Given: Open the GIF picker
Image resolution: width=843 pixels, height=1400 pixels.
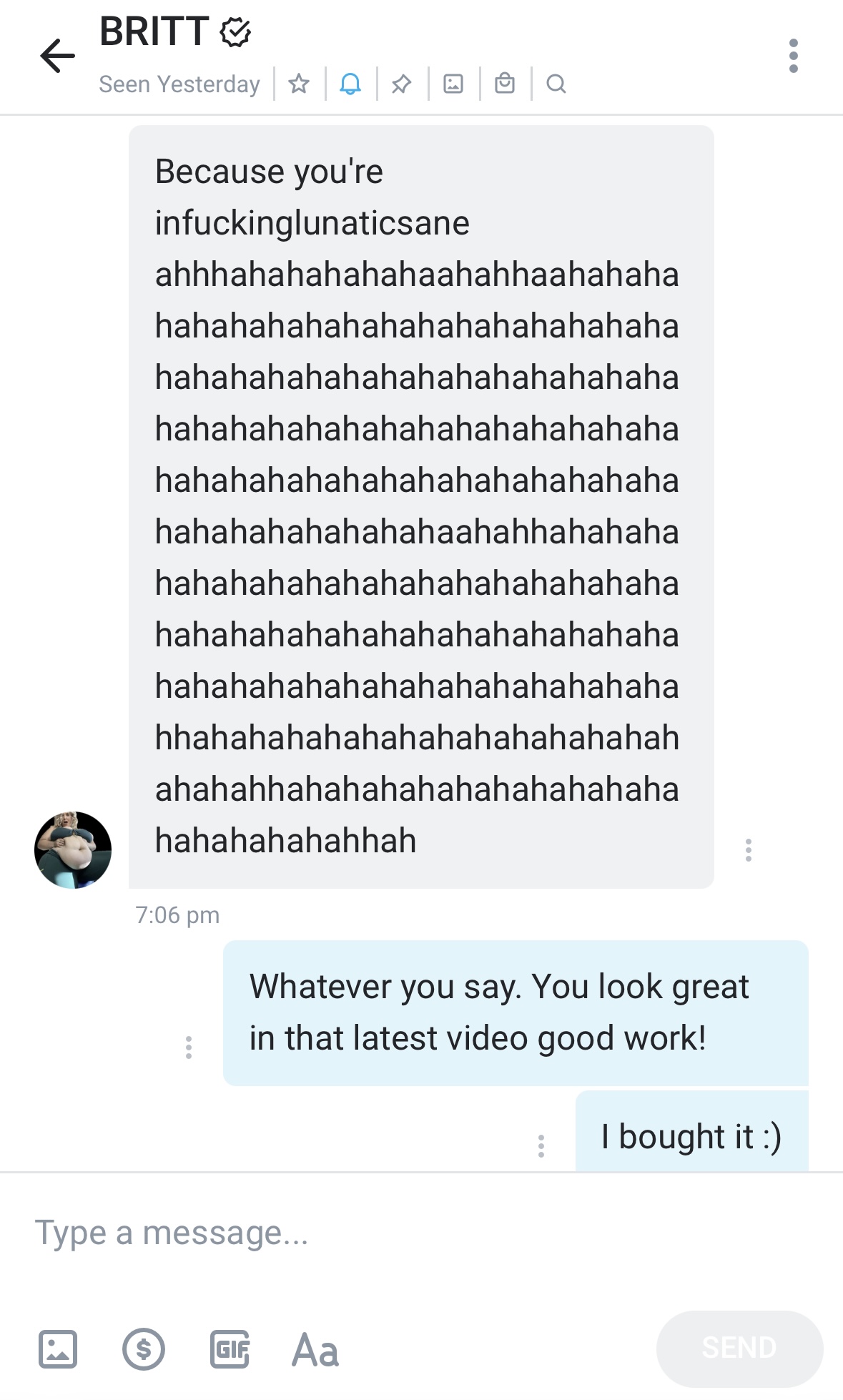Looking at the screenshot, I should point(230,1349).
